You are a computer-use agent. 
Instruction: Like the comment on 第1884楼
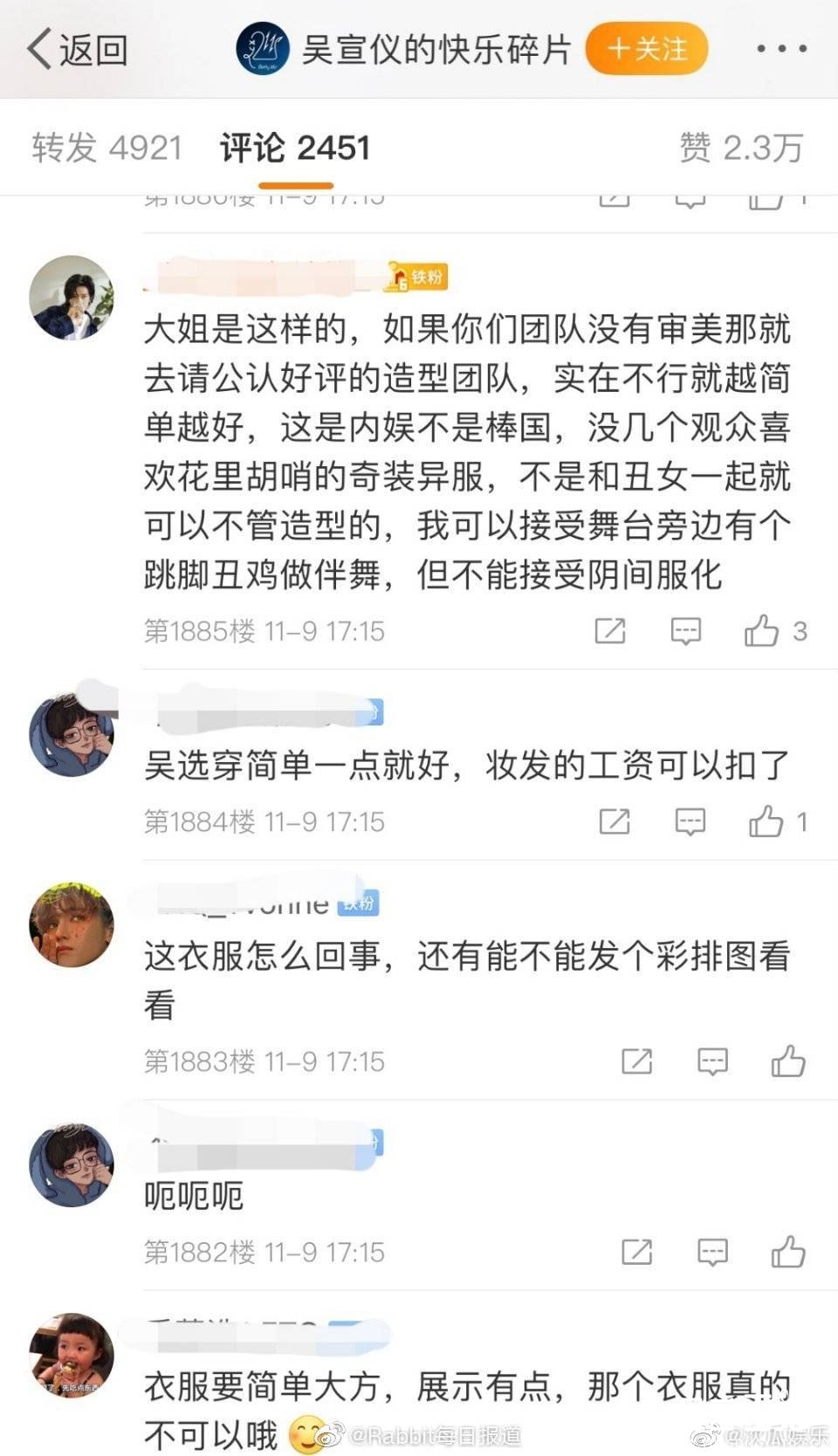coord(778,821)
